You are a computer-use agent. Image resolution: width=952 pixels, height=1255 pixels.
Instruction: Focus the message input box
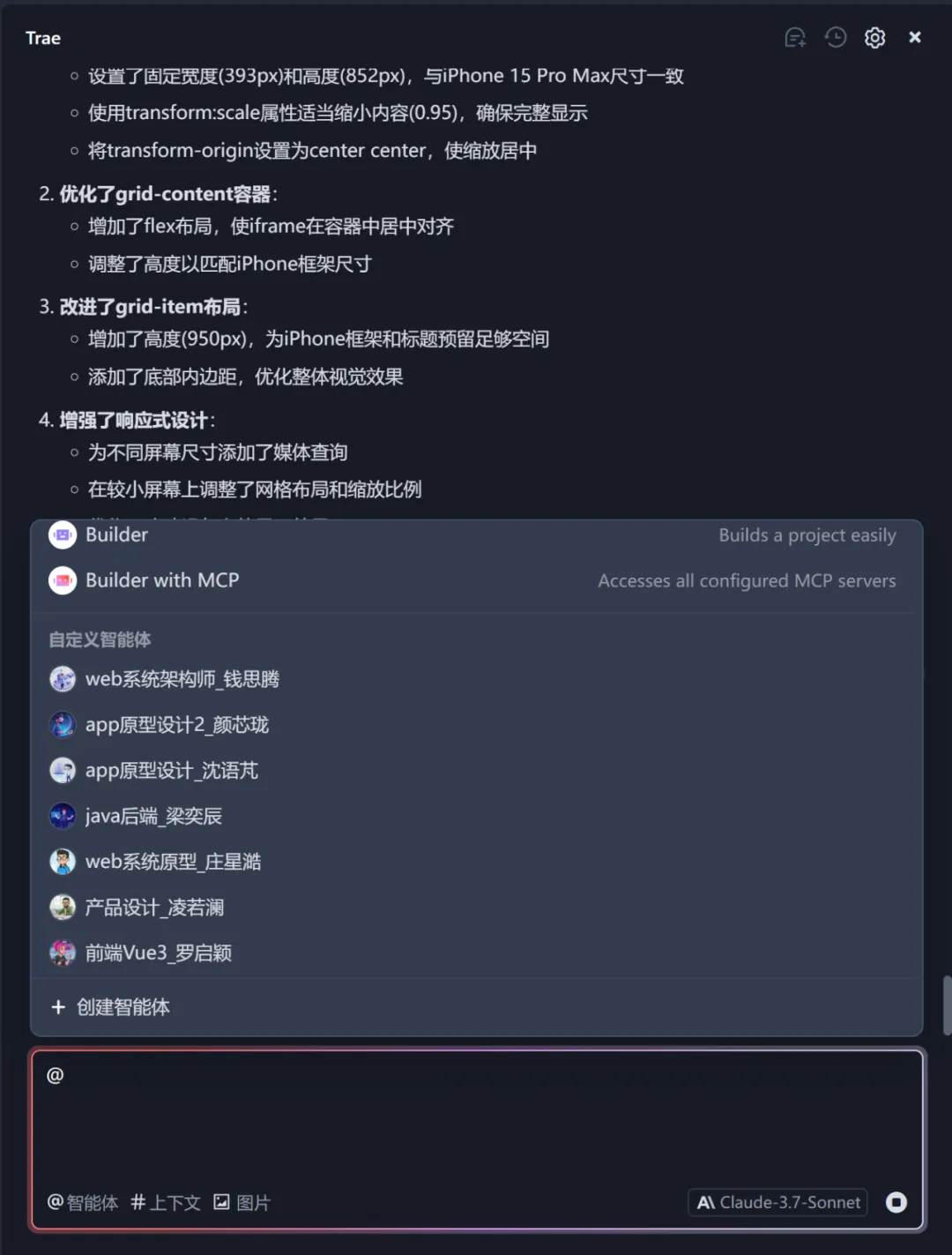point(476,1120)
